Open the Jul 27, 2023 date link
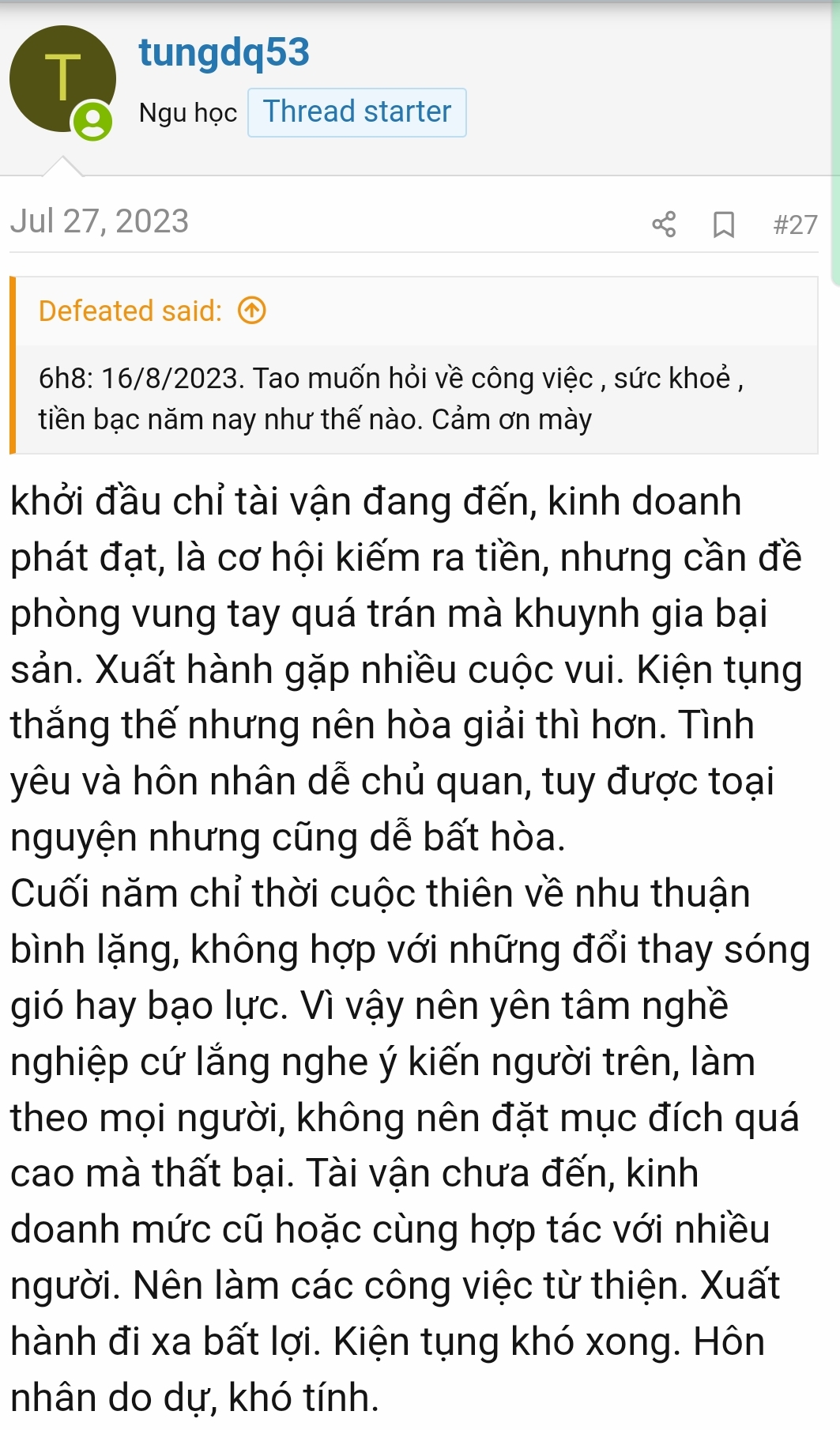The width and height of the screenshot is (840, 1430). [100, 221]
